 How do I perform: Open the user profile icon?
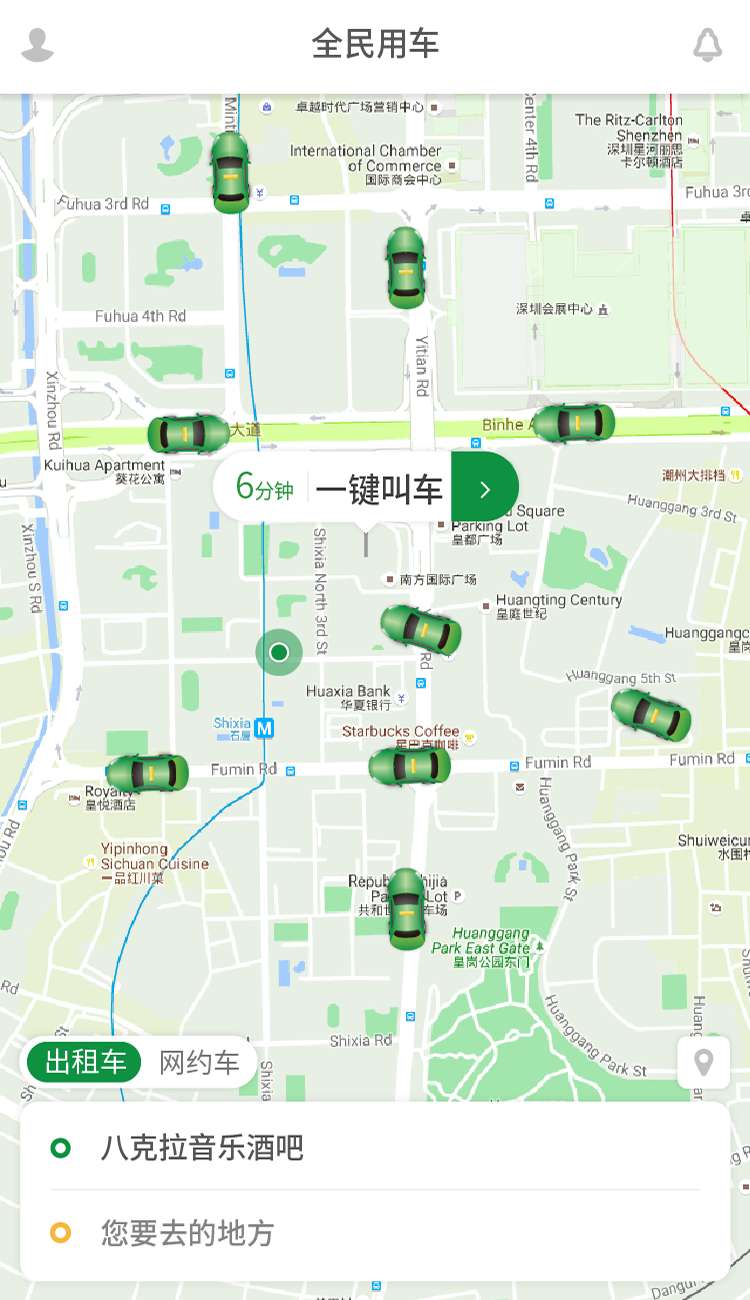pyautogui.click(x=38, y=44)
